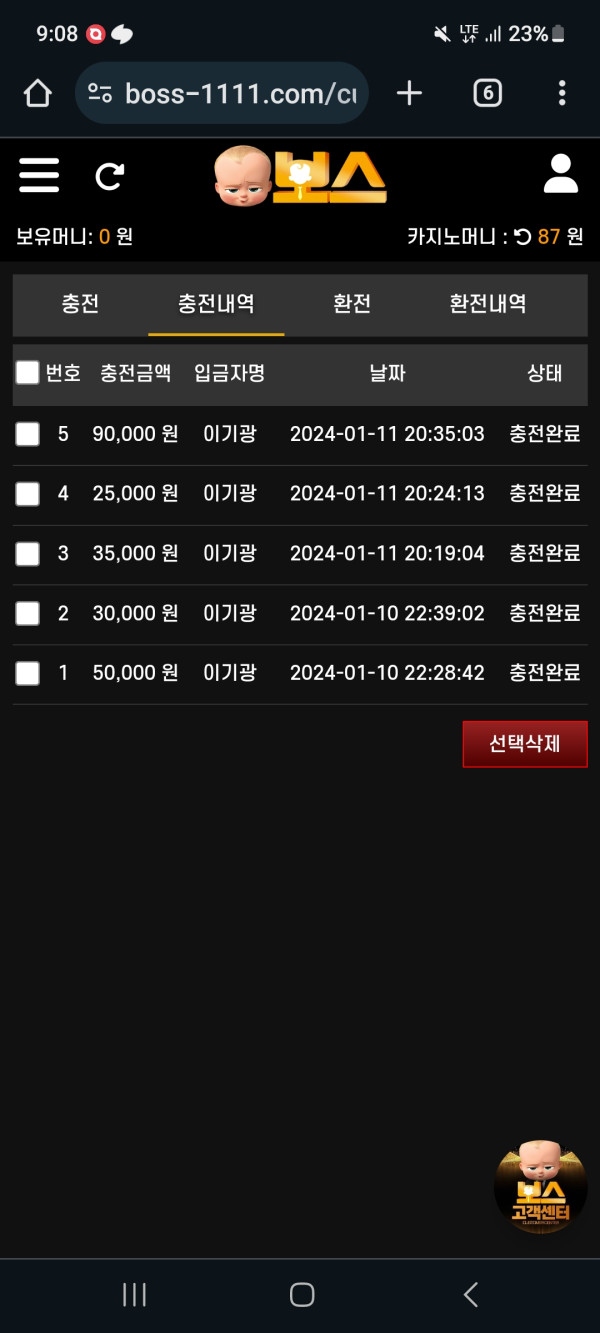
Task: Open the browser overflow menu
Action: click(562, 94)
